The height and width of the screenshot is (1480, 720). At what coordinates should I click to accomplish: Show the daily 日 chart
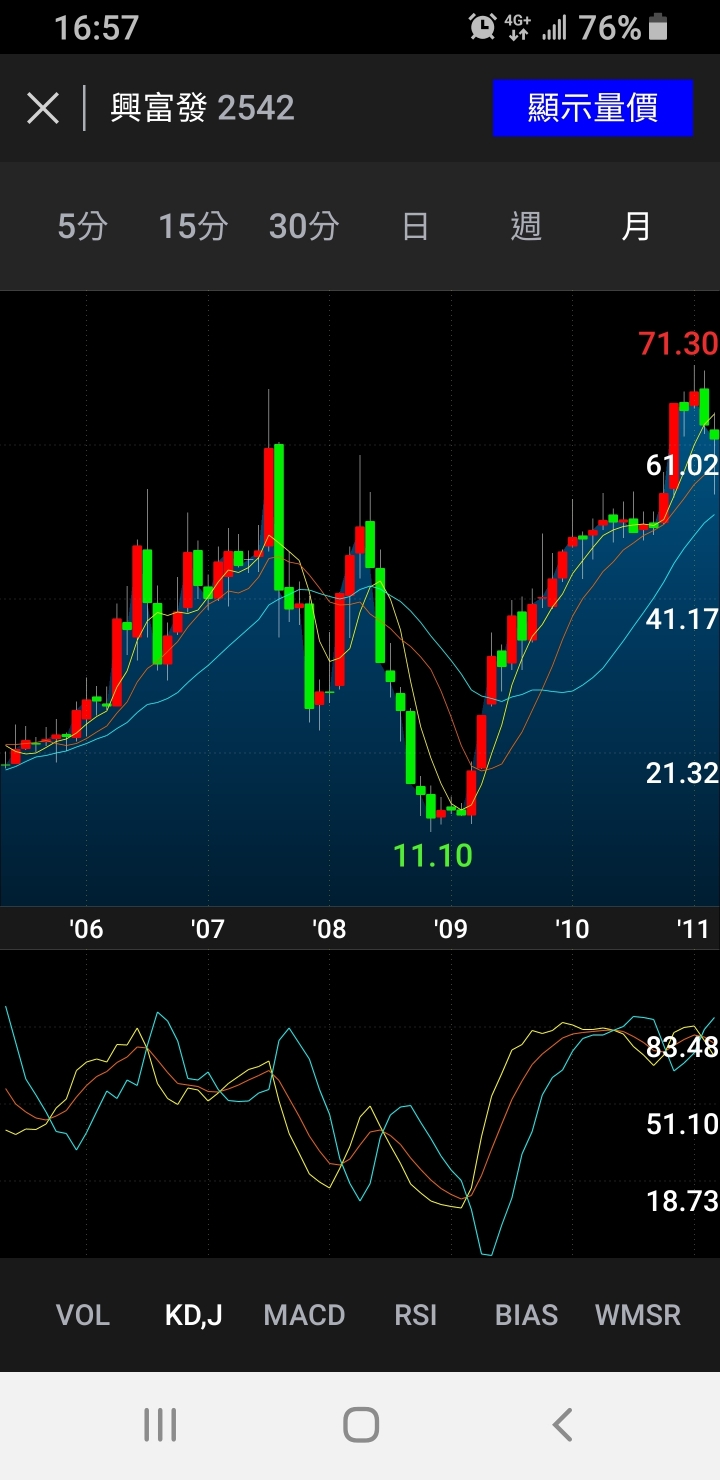tap(415, 227)
